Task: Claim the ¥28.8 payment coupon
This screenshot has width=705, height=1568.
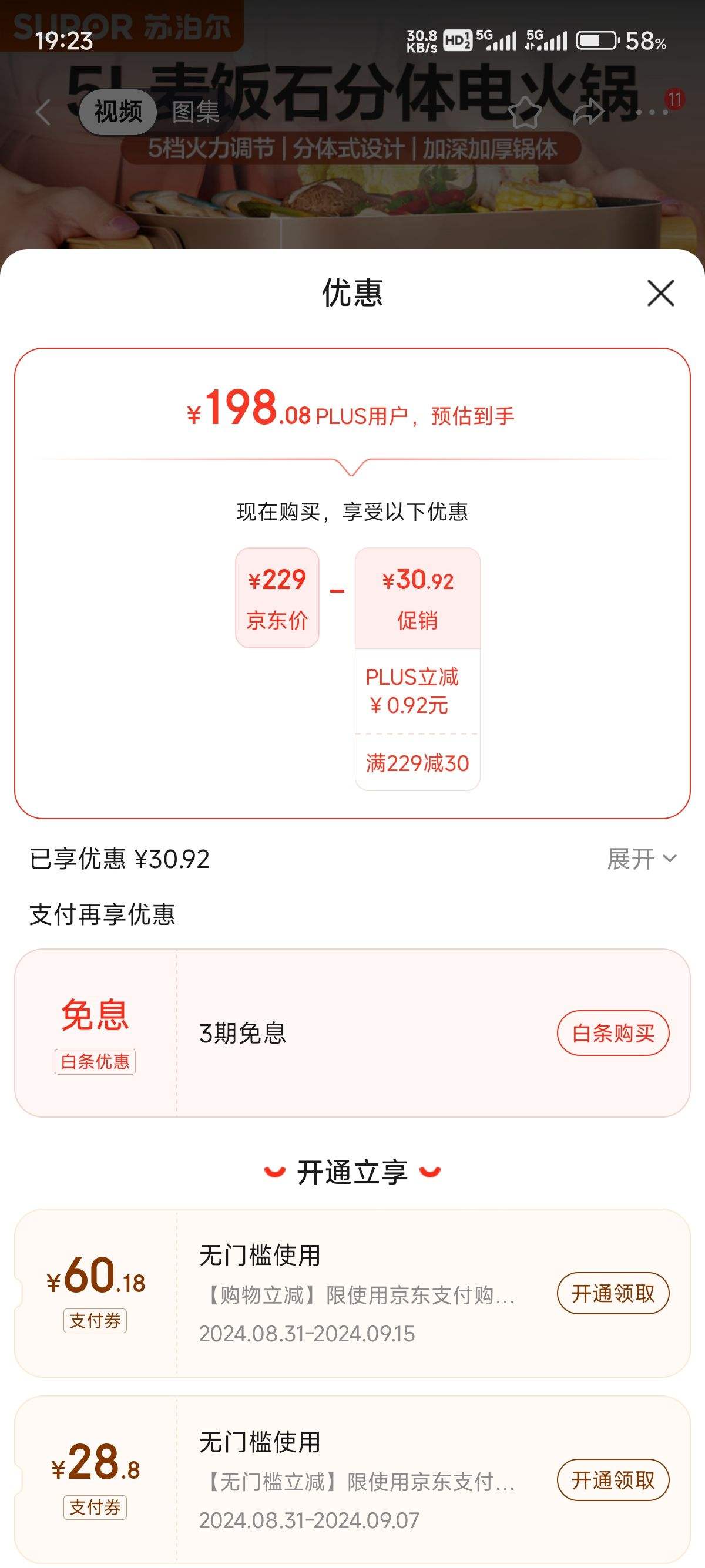Action: (612, 1480)
